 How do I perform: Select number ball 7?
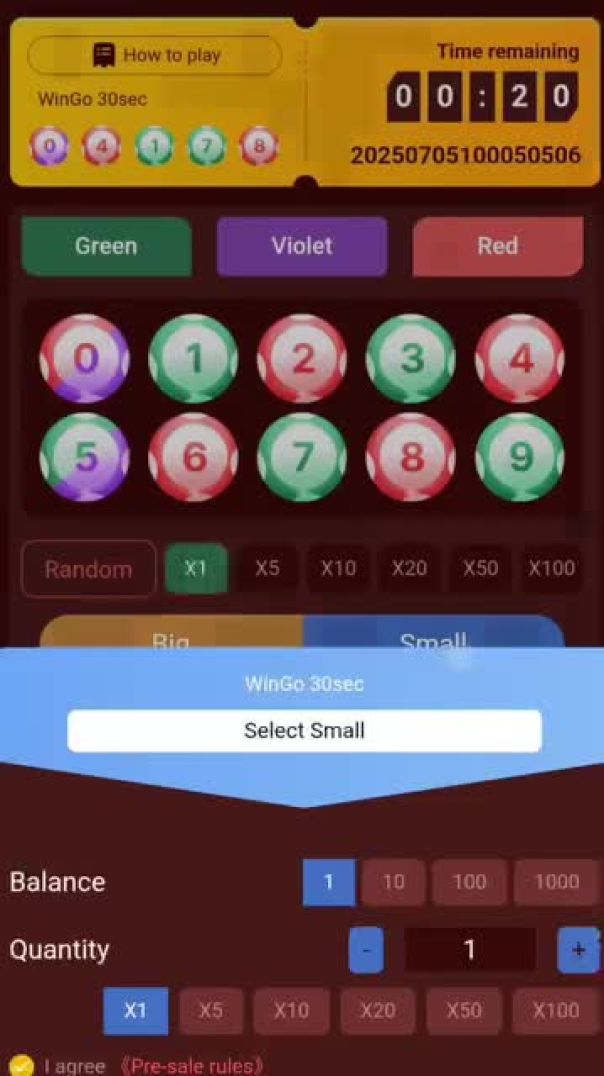[302, 457]
